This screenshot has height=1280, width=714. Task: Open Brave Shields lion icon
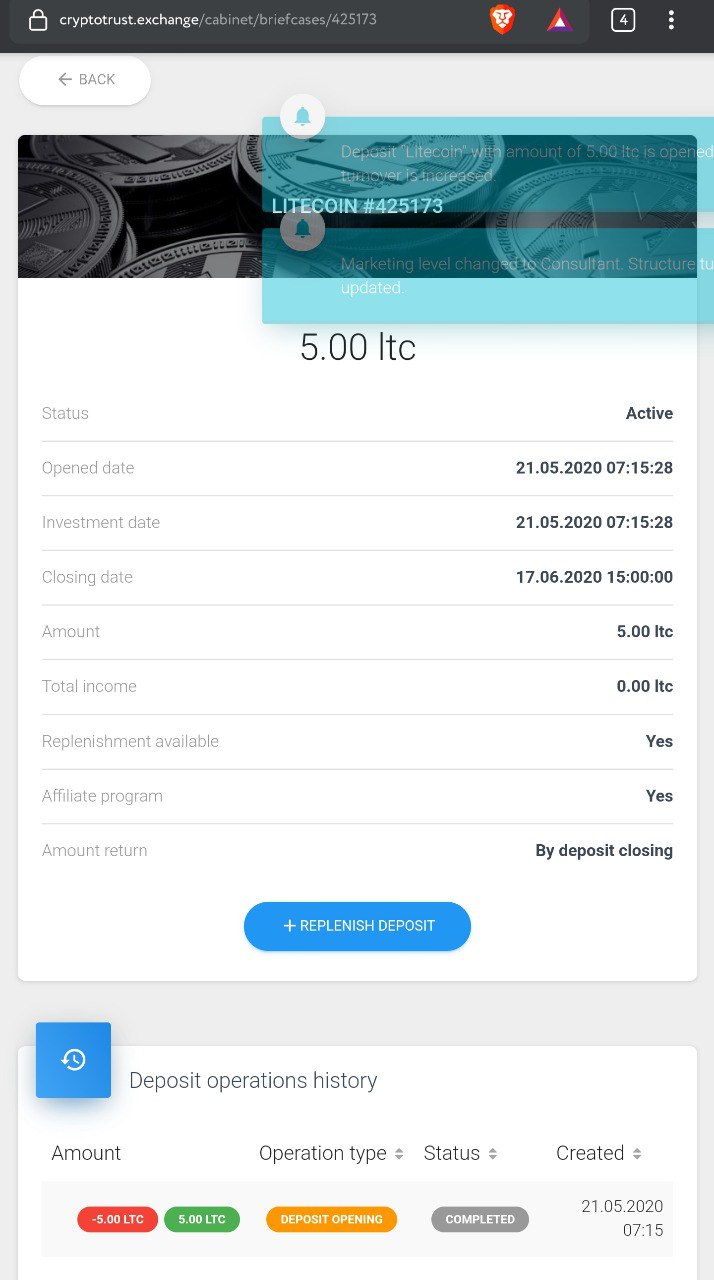(x=502, y=20)
